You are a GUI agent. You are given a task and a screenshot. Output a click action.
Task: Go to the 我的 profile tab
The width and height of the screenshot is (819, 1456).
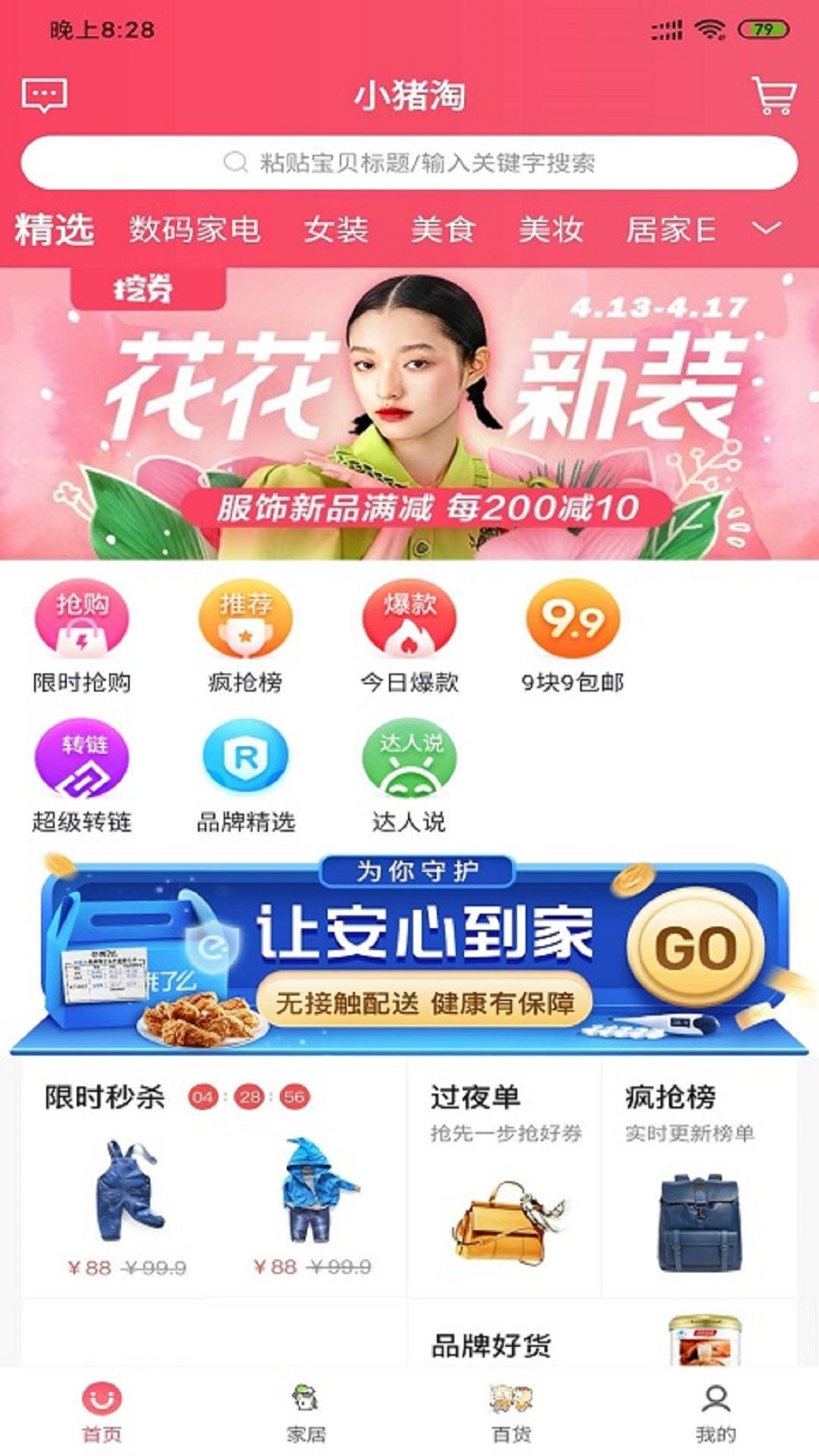coord(715,1412)
